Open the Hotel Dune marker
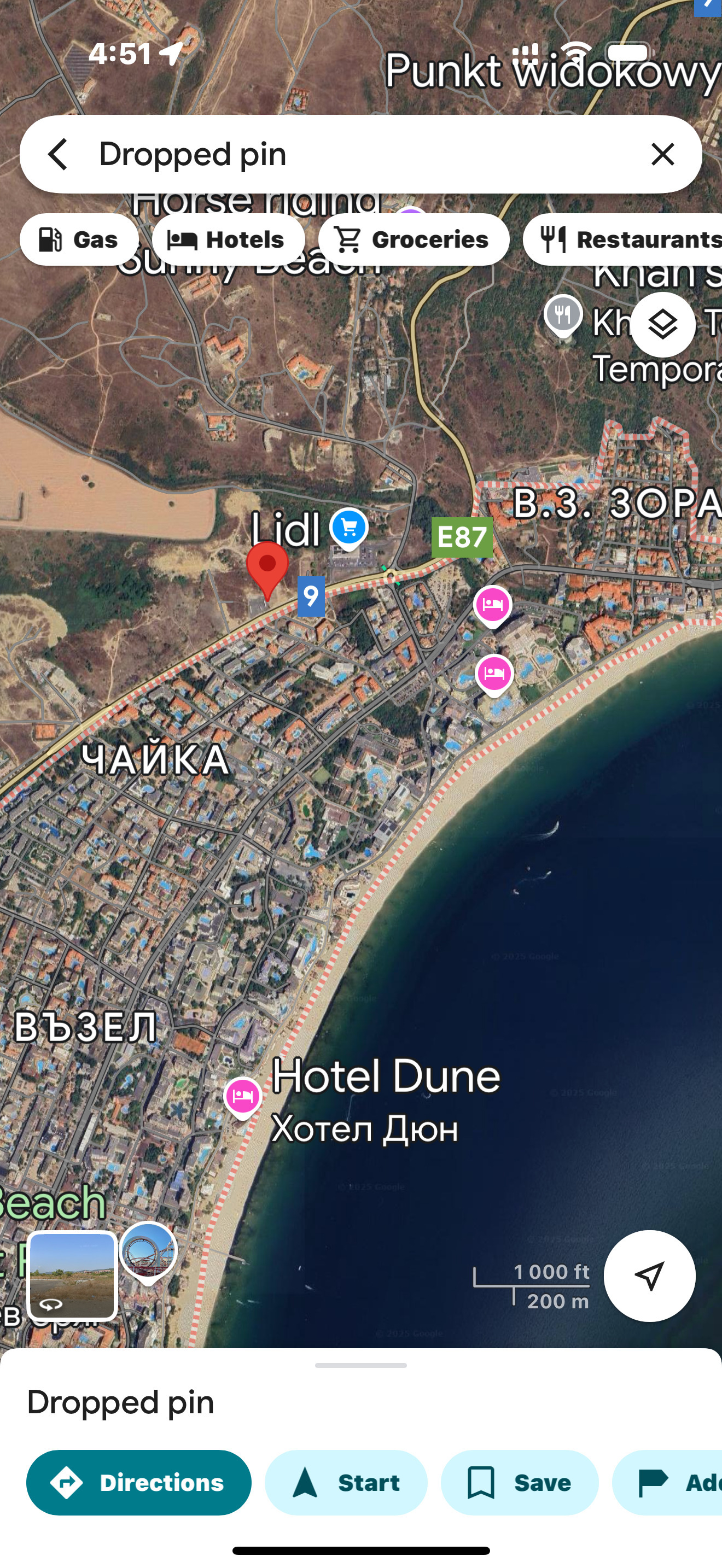 243,1096
